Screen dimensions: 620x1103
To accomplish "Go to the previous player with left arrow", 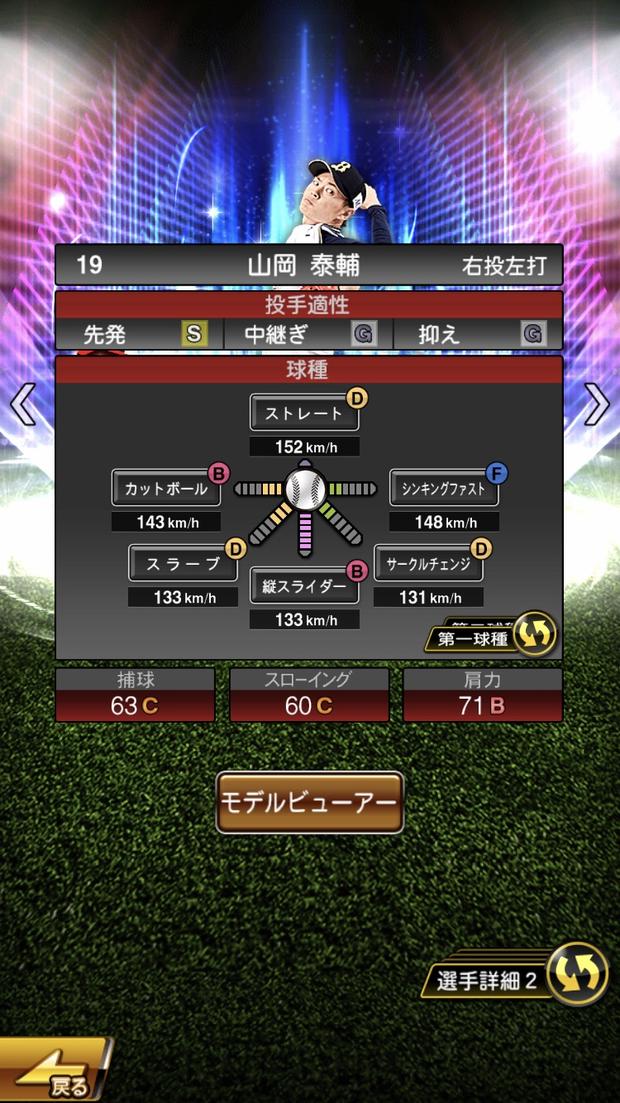I will pos(23,404).
